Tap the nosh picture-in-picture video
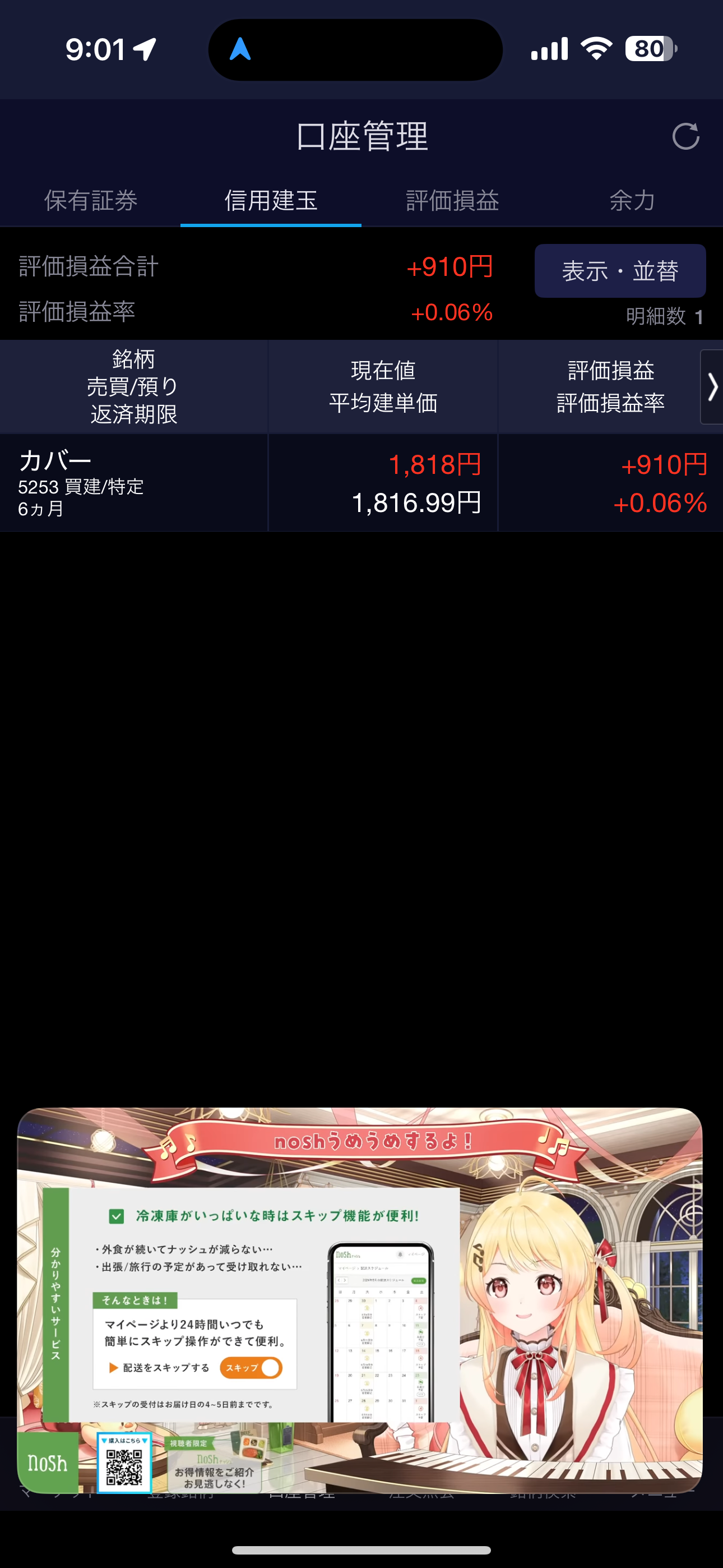Image resolution: width=723 pixels, height=1568 pixels. [x=360, y=1300]
